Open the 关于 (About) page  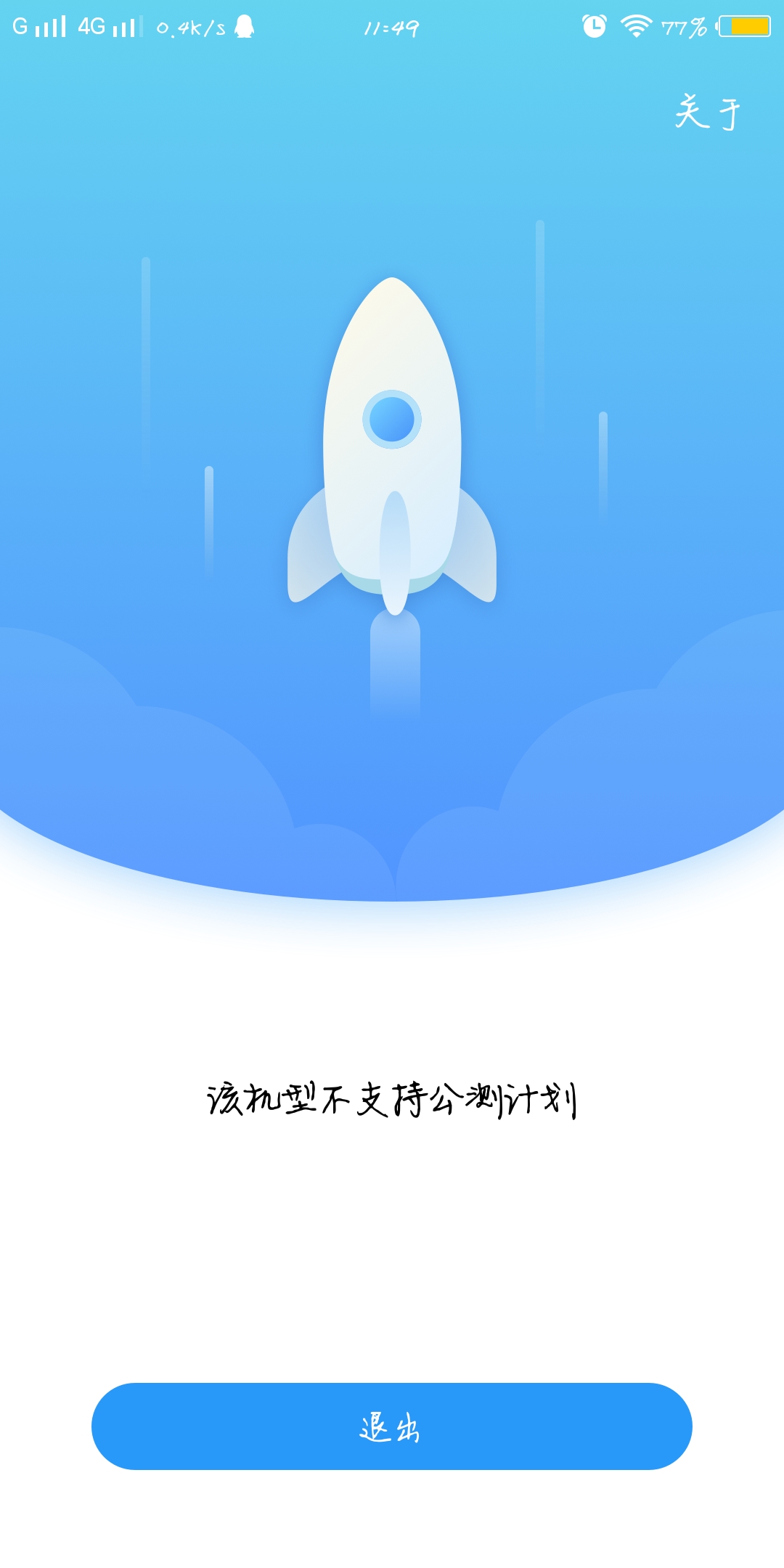[x=707, y=113]
